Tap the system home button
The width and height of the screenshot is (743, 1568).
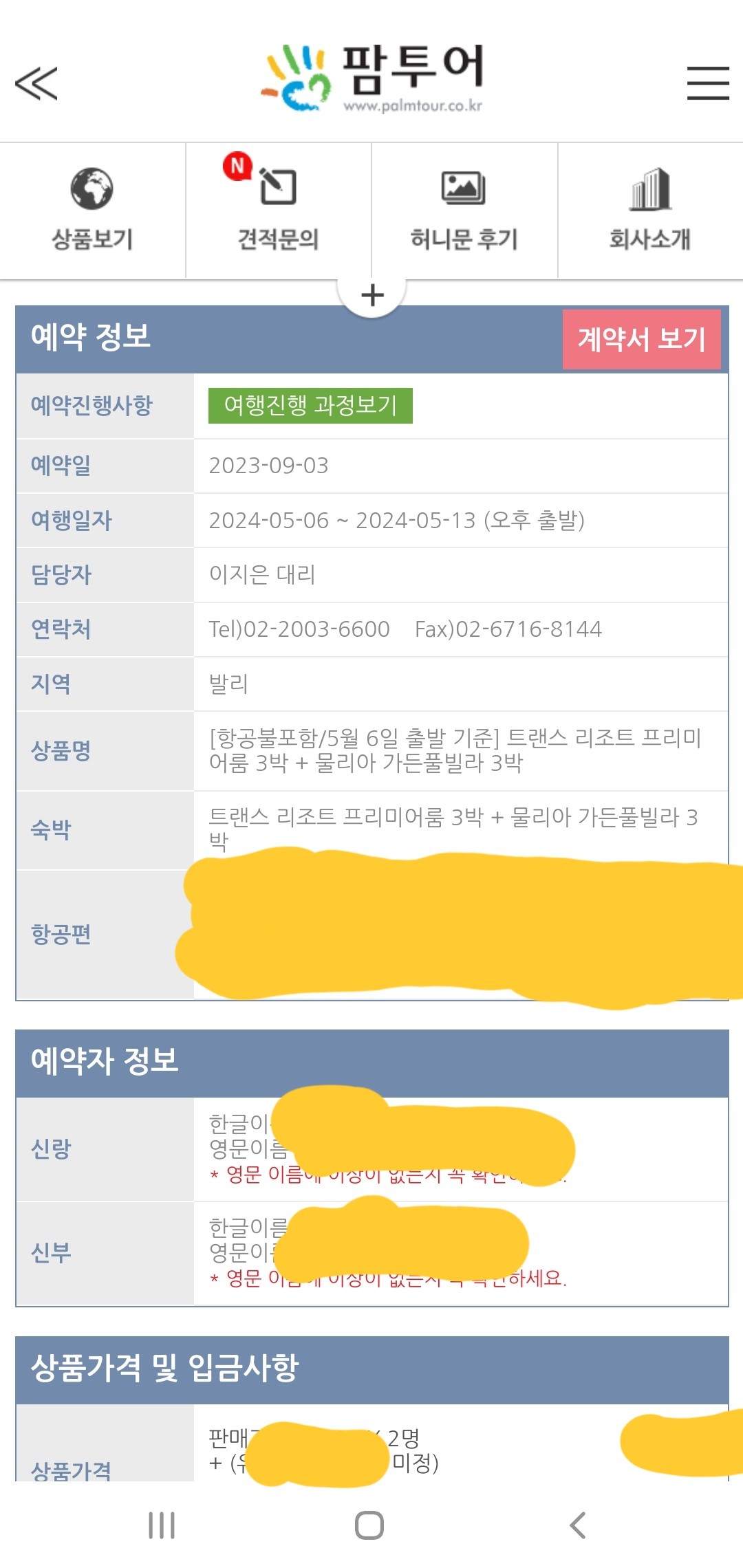[369, 1525]
